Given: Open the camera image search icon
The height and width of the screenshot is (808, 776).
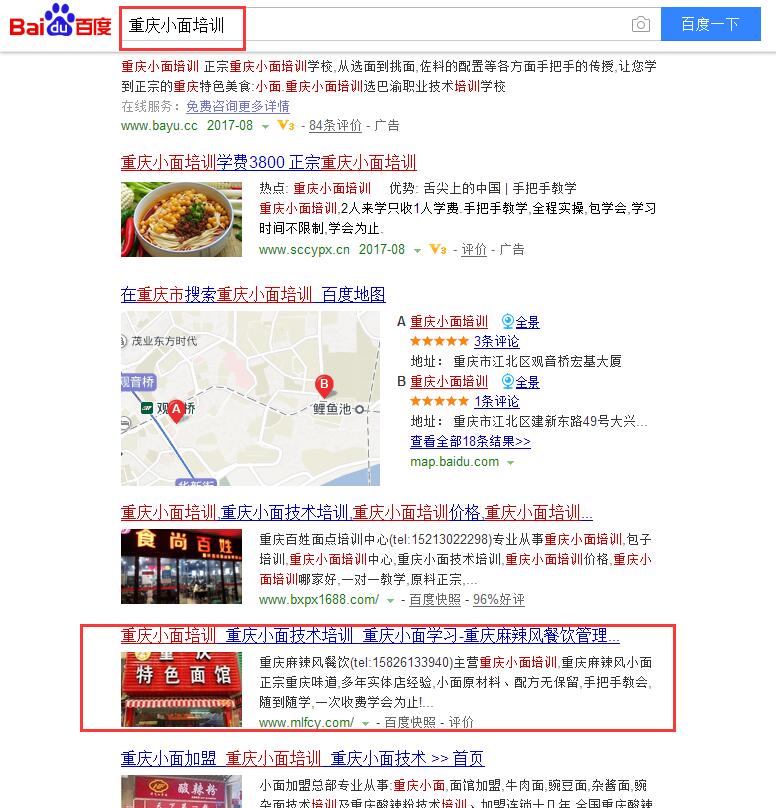Looking at the screenshot, I should [640, 24].
